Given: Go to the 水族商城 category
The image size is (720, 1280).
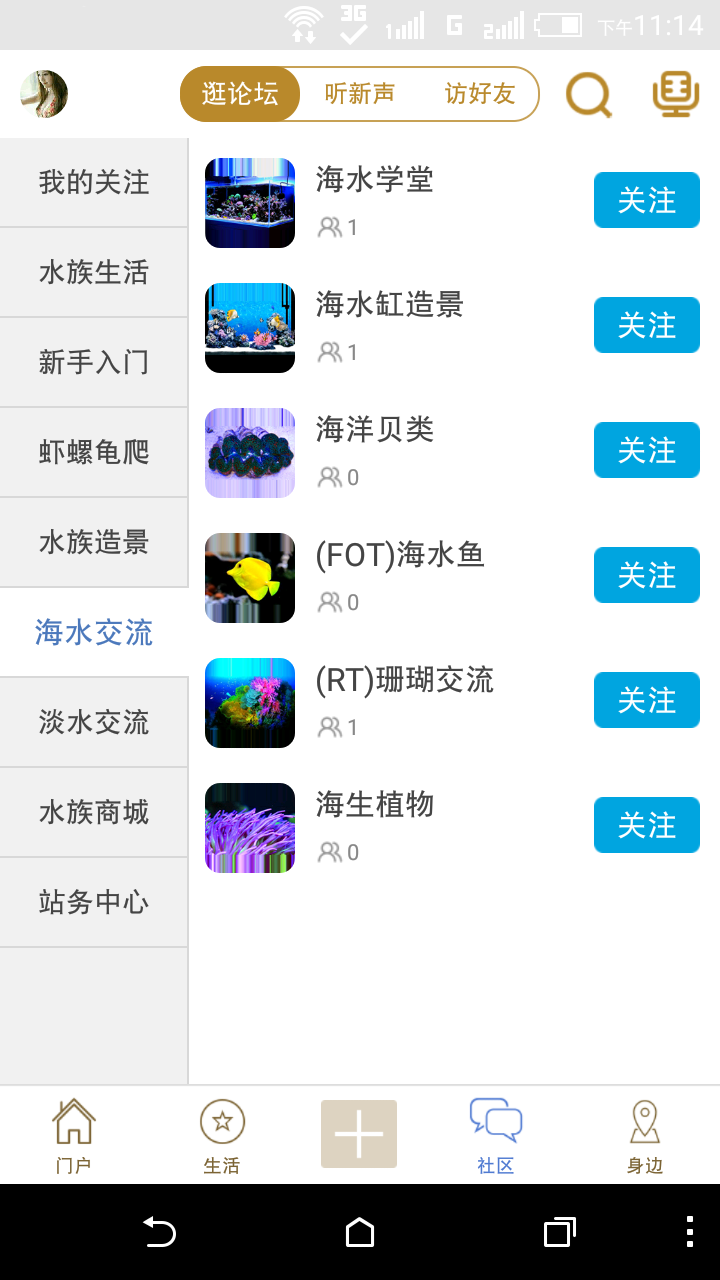Looking at the screenshot, I should tap(94, 812).
